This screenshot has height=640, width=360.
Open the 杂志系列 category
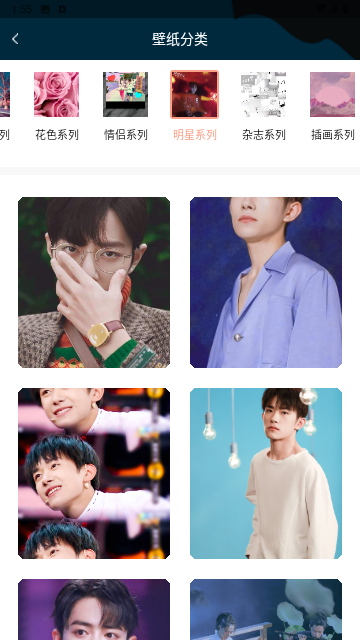pos(263,107)
